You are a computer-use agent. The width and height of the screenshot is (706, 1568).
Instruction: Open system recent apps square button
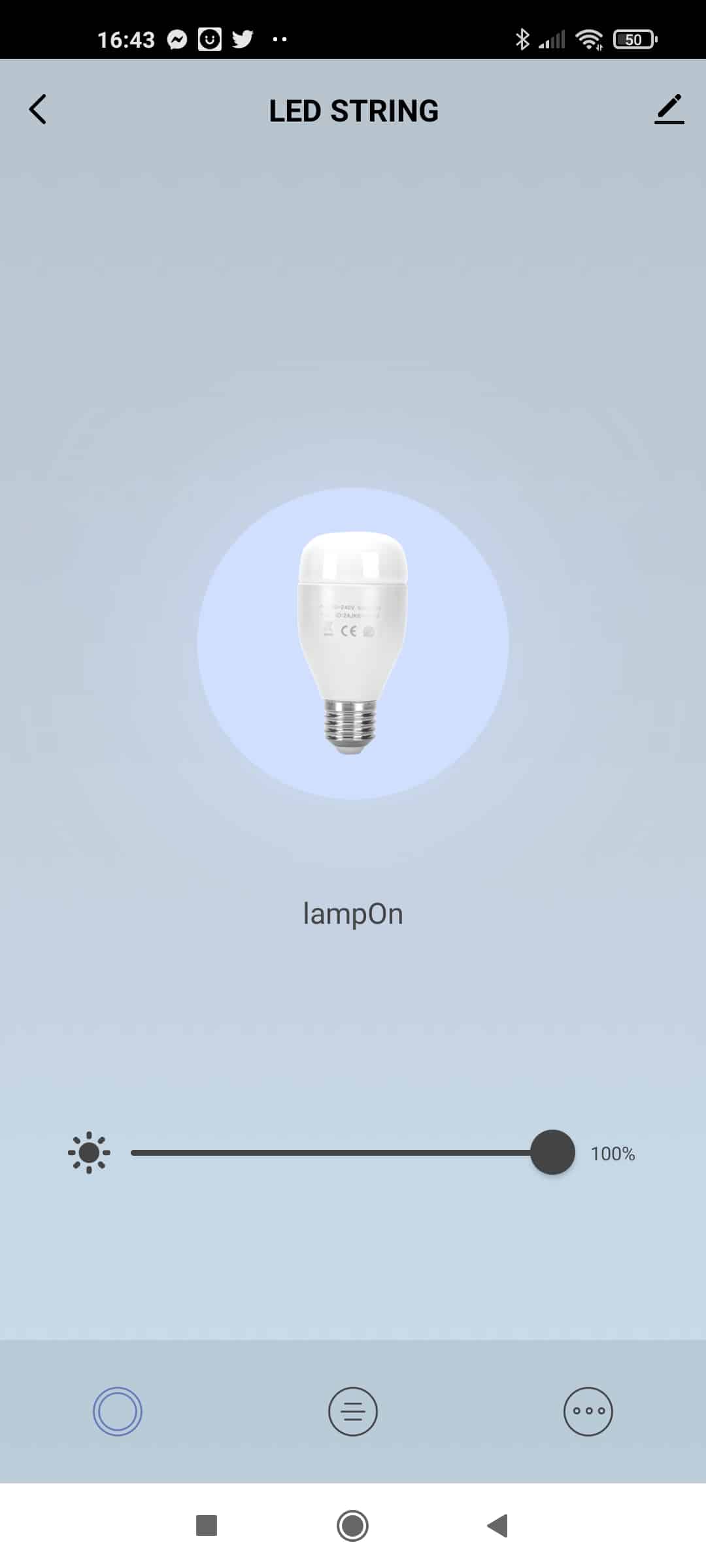(x=207, y=1526)
